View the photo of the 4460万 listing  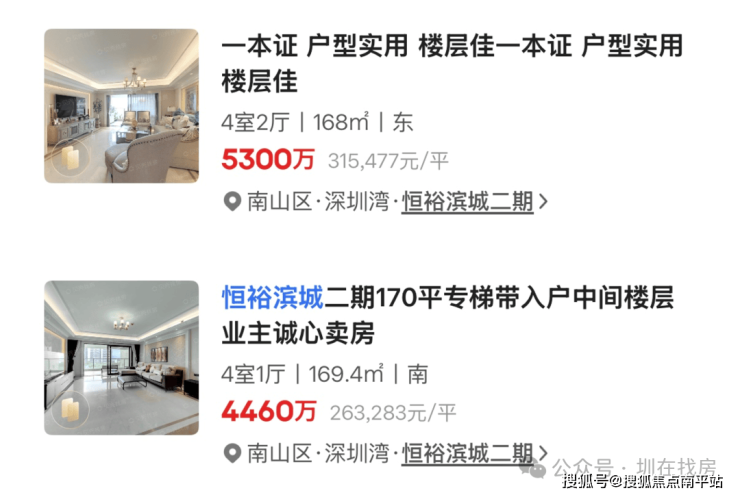(x=121, y=358)
